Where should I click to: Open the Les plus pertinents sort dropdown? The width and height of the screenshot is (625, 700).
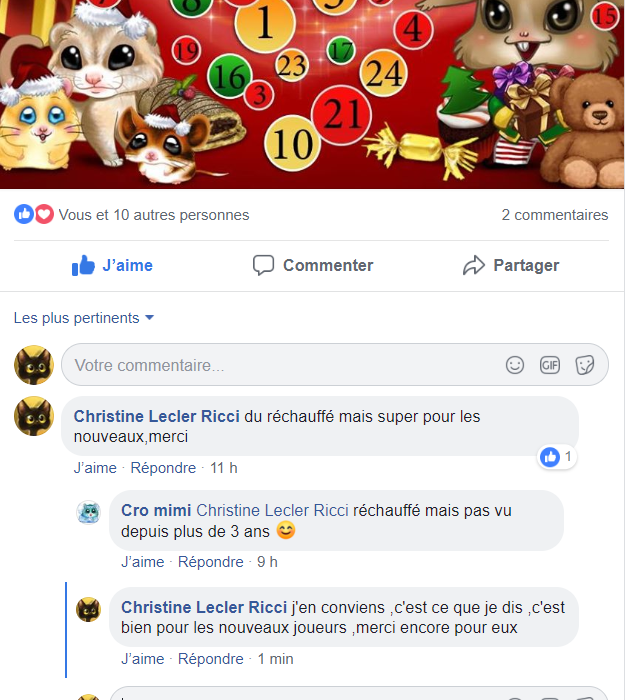point(84,318)
